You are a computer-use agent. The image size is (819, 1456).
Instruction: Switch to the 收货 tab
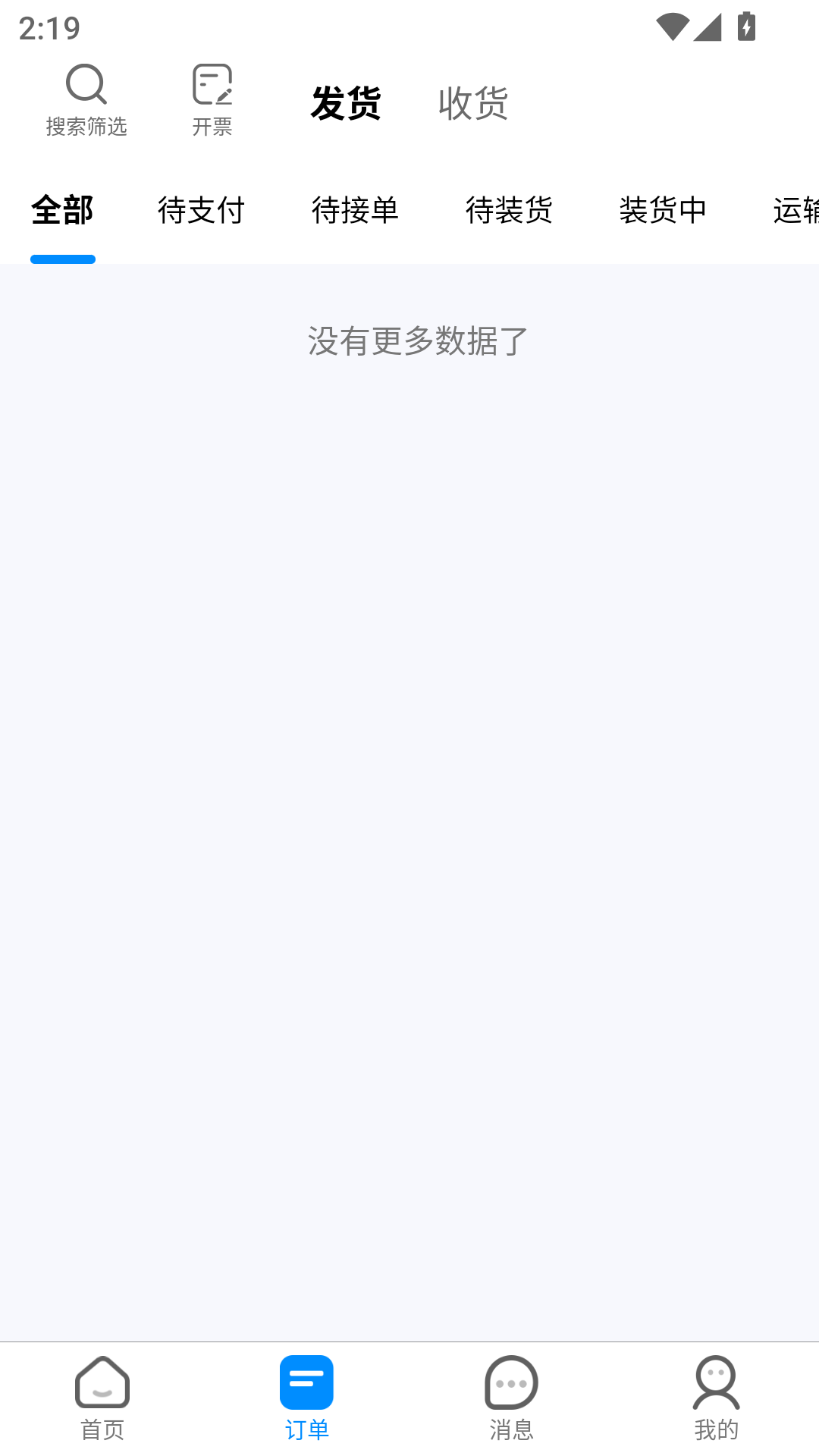[472, 103]
